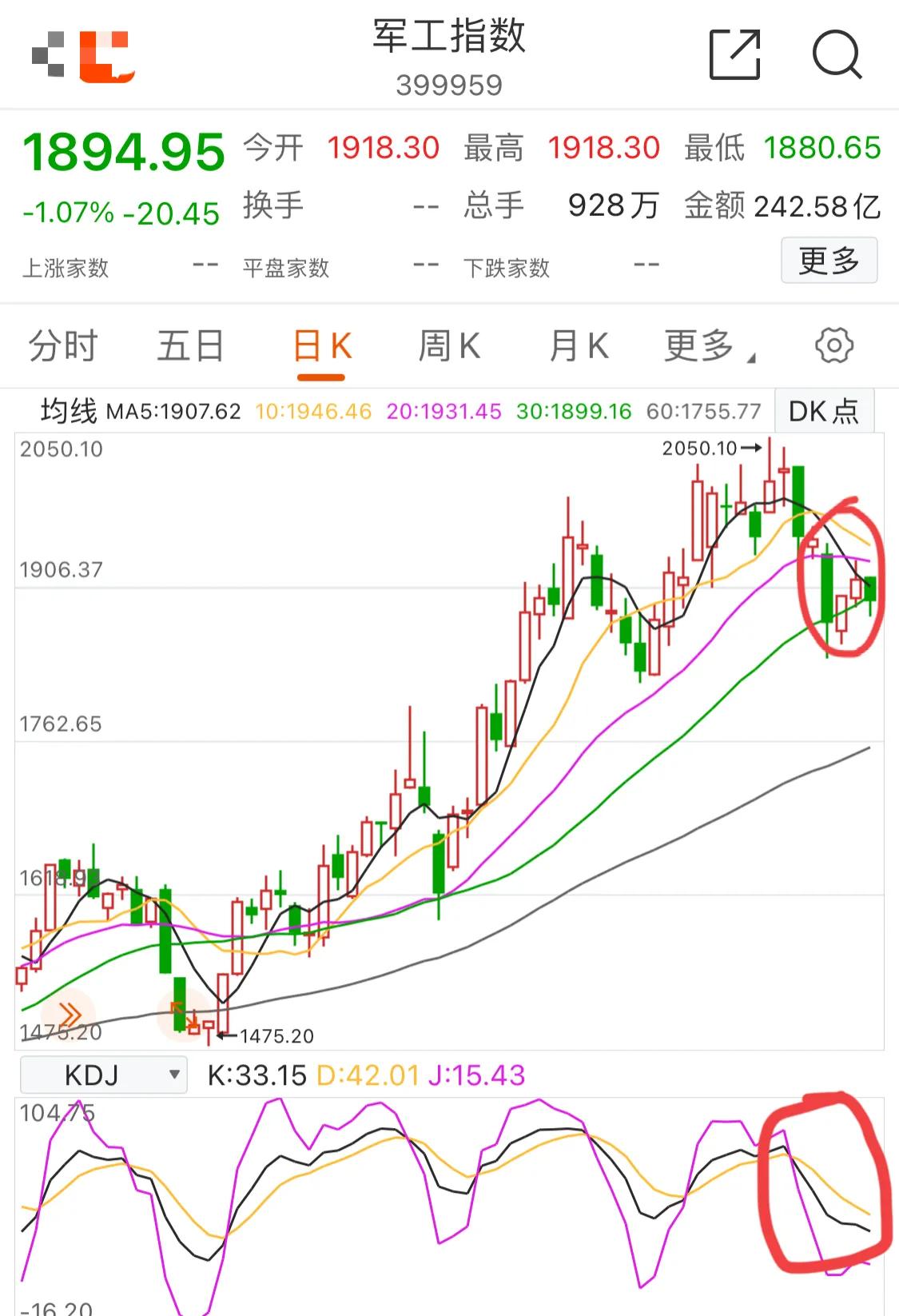Tap the MA5 moving average legend value
Screen dimensions: 899x1316
pyautogui.click(x=172, y=410)
